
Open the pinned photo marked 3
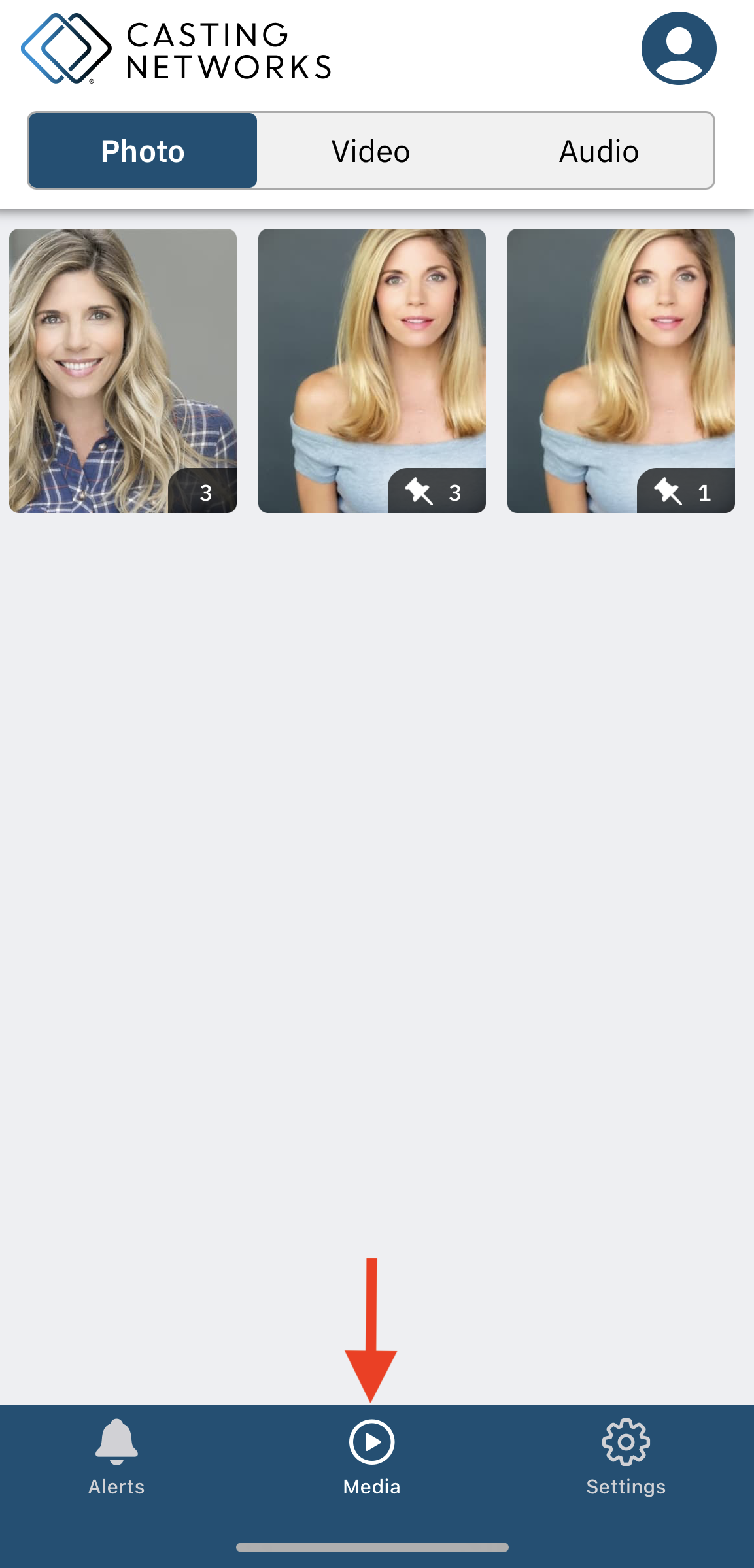tap(371, 370)
